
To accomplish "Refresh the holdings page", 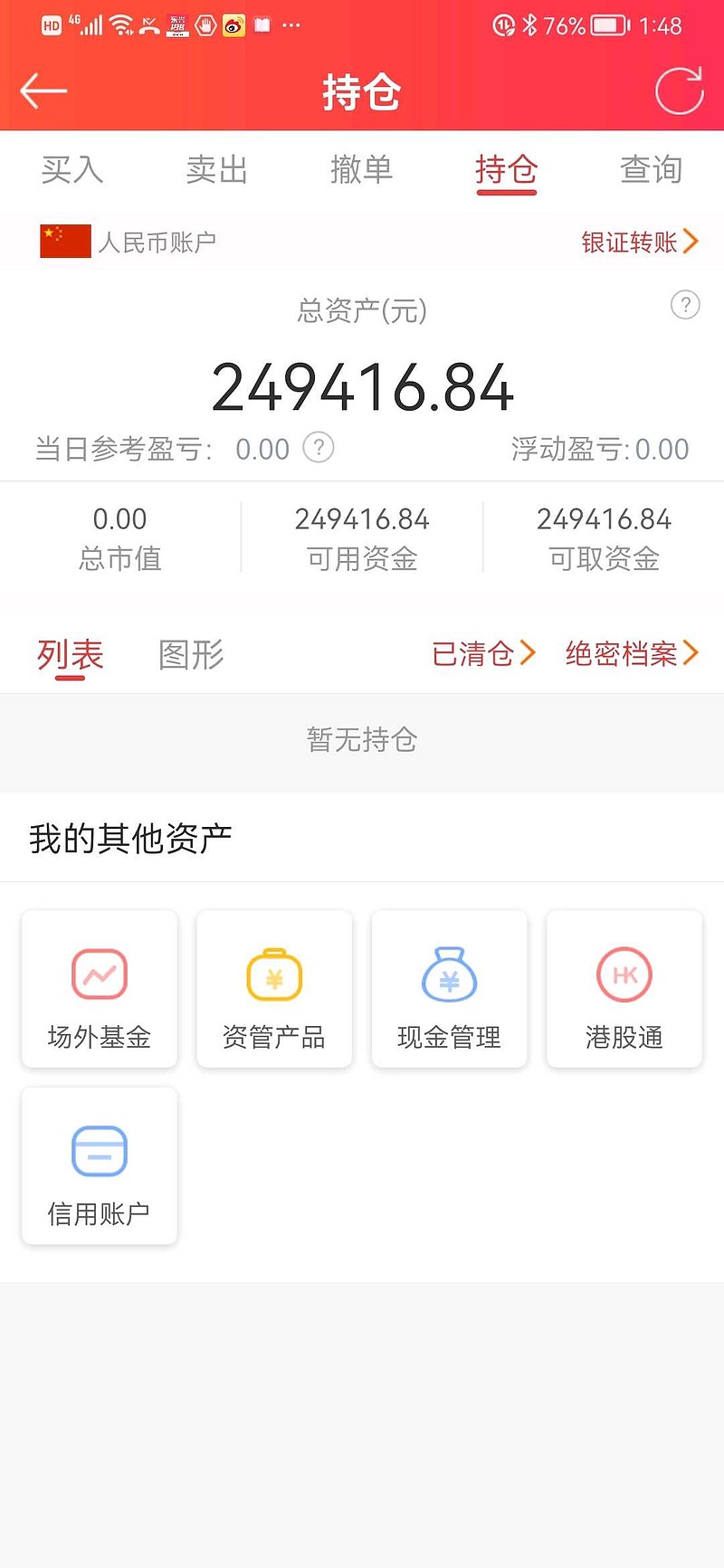I will click(680, 90).
